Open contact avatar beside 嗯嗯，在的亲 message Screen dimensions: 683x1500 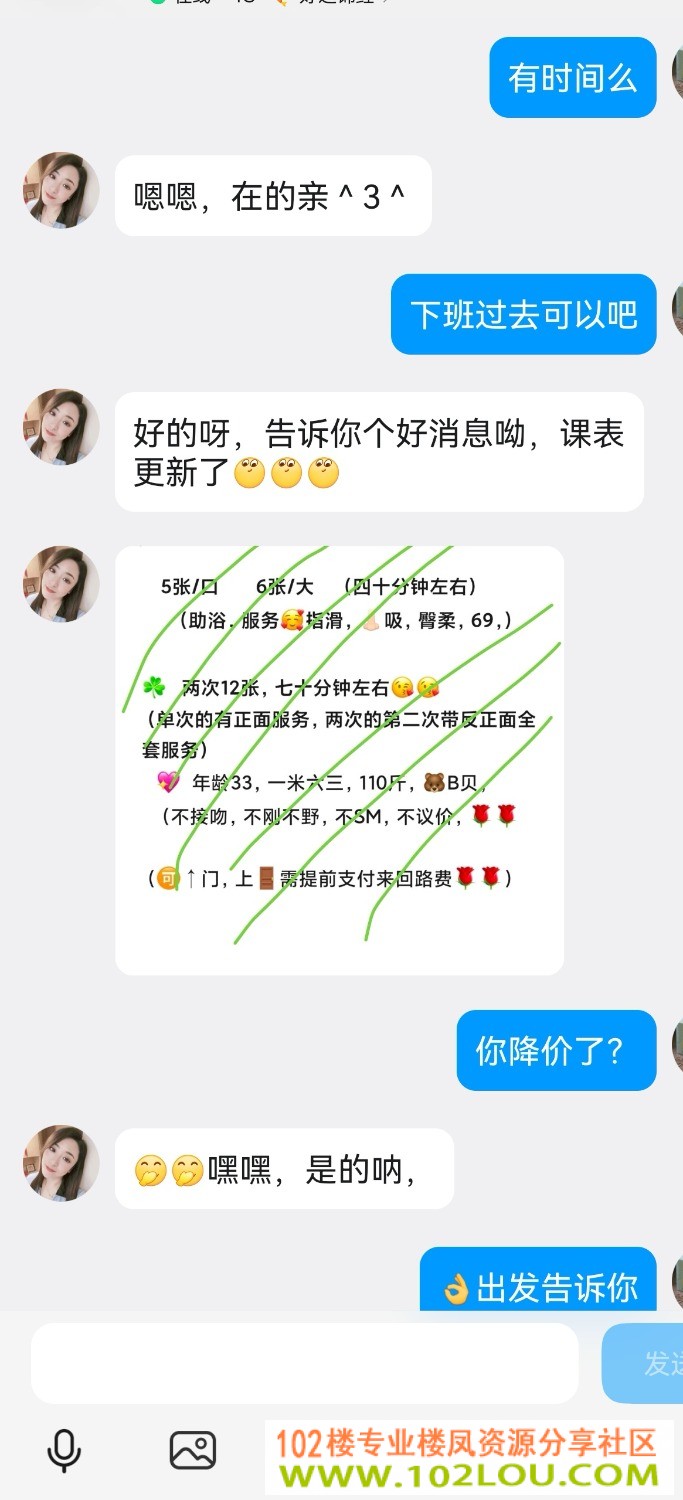[x=61, y=190]
